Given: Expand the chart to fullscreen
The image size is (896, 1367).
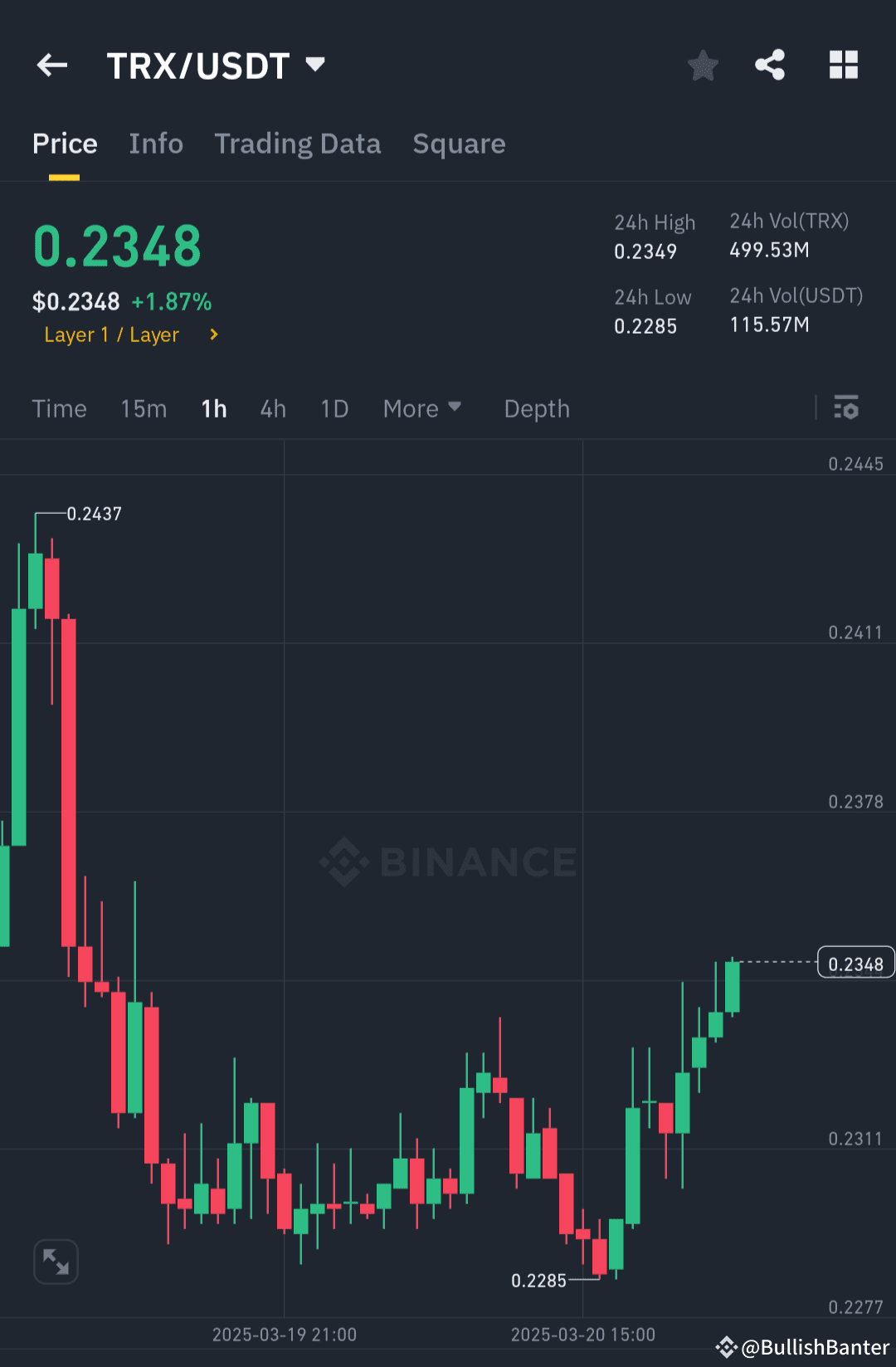Looking at the screenshot, I should (56, 1261).
